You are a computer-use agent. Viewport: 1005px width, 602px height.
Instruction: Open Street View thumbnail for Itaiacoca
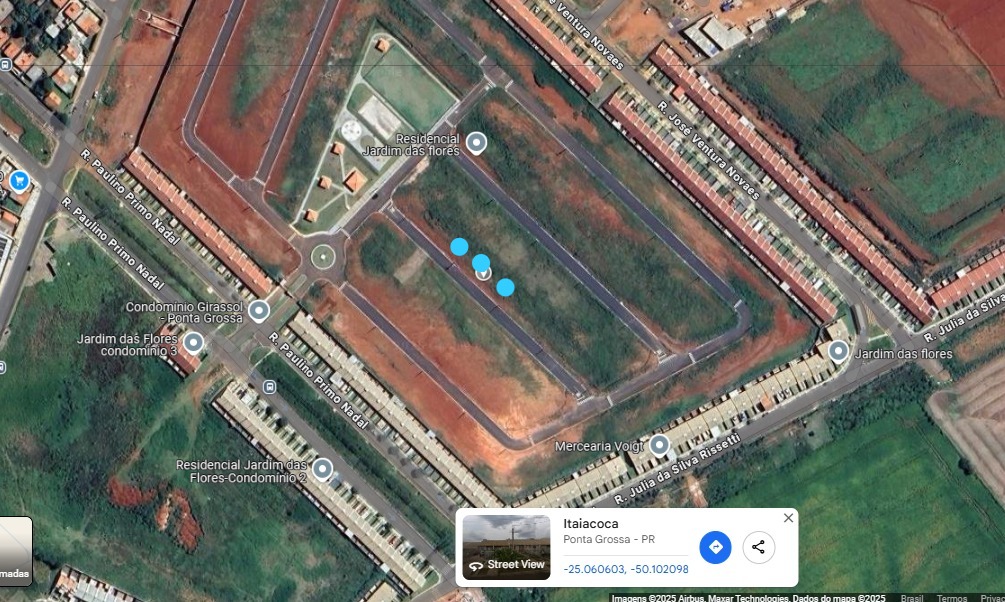coord(506,547)
